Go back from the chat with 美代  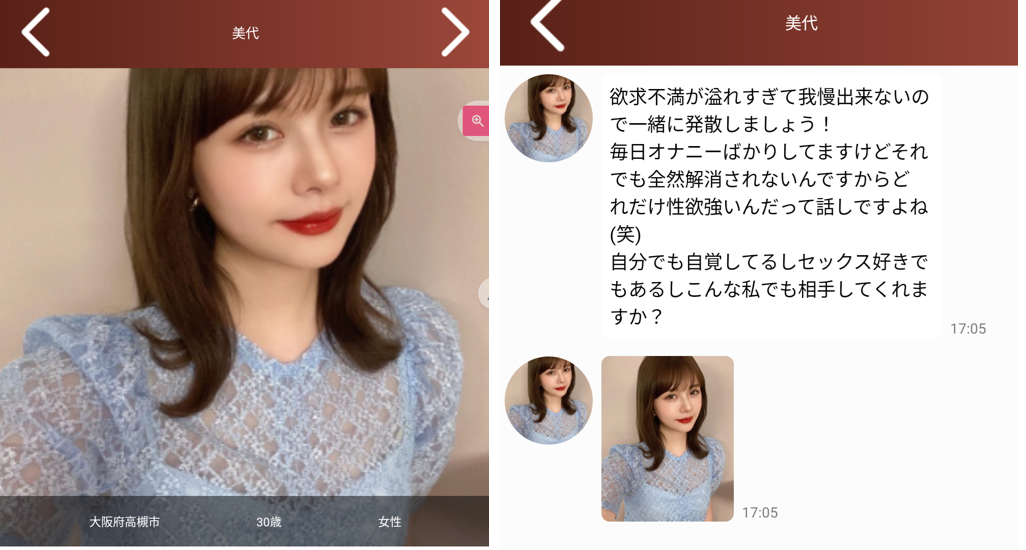546,22
